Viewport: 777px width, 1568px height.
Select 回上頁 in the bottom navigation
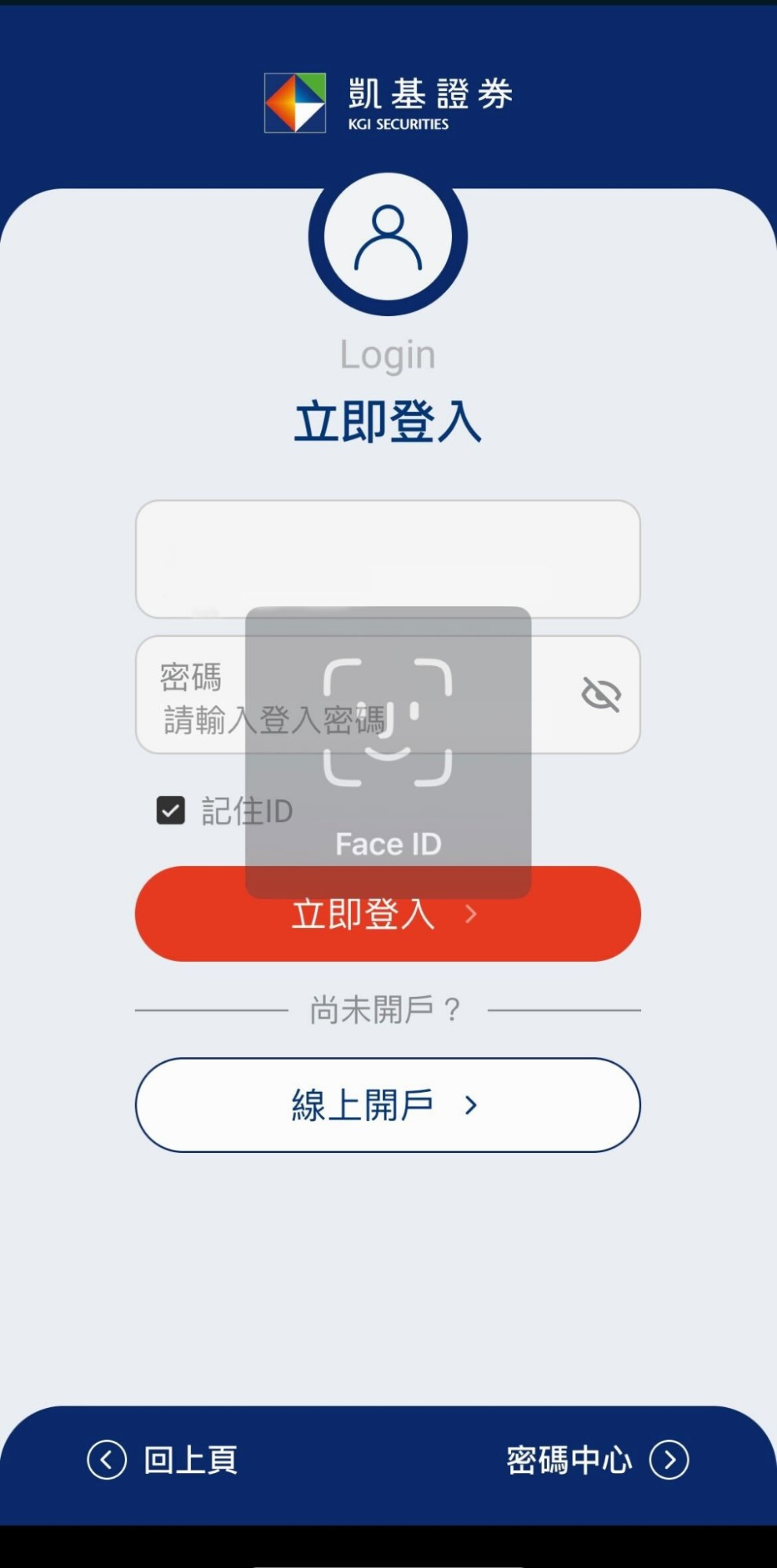[191, 1460]
